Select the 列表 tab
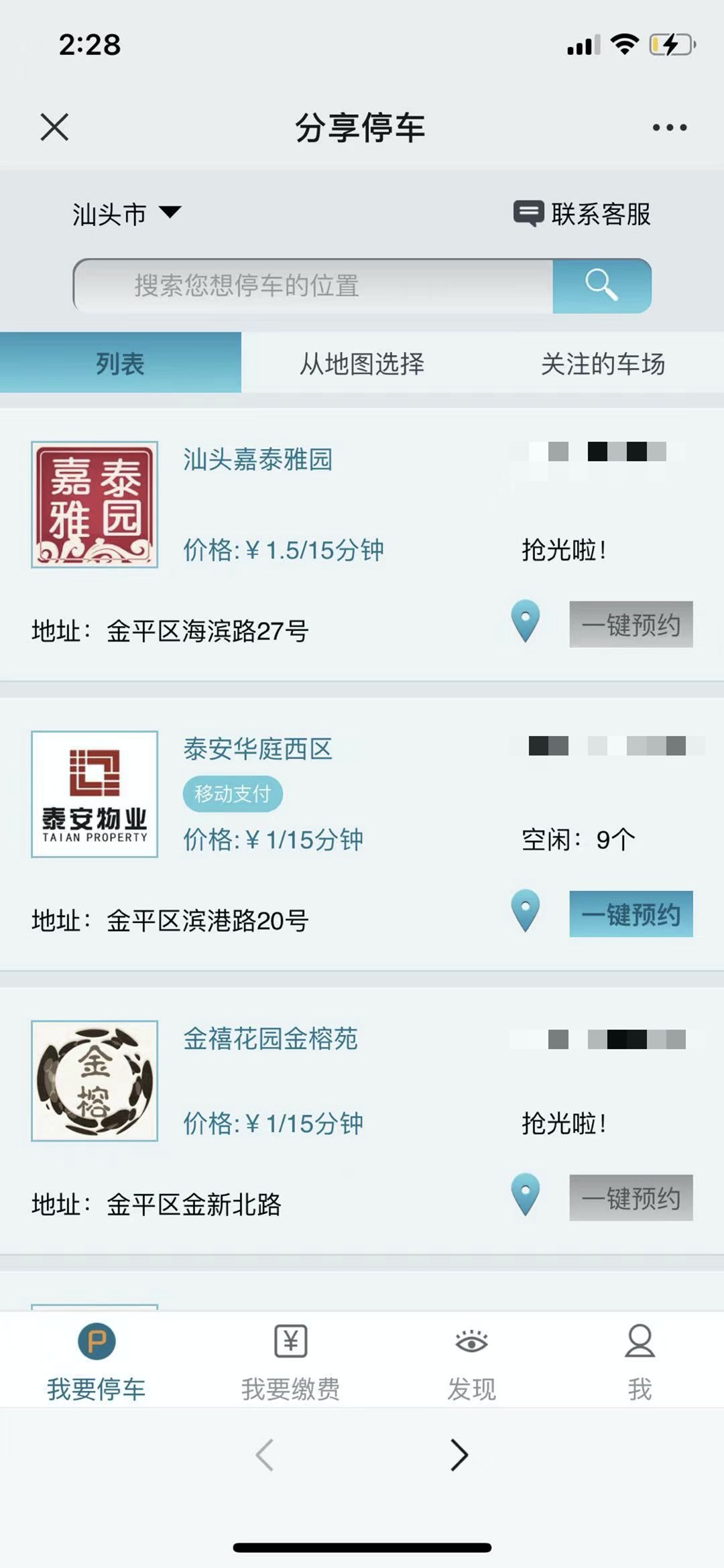This screenshot has width=724, height=1568. pos(121,364)
